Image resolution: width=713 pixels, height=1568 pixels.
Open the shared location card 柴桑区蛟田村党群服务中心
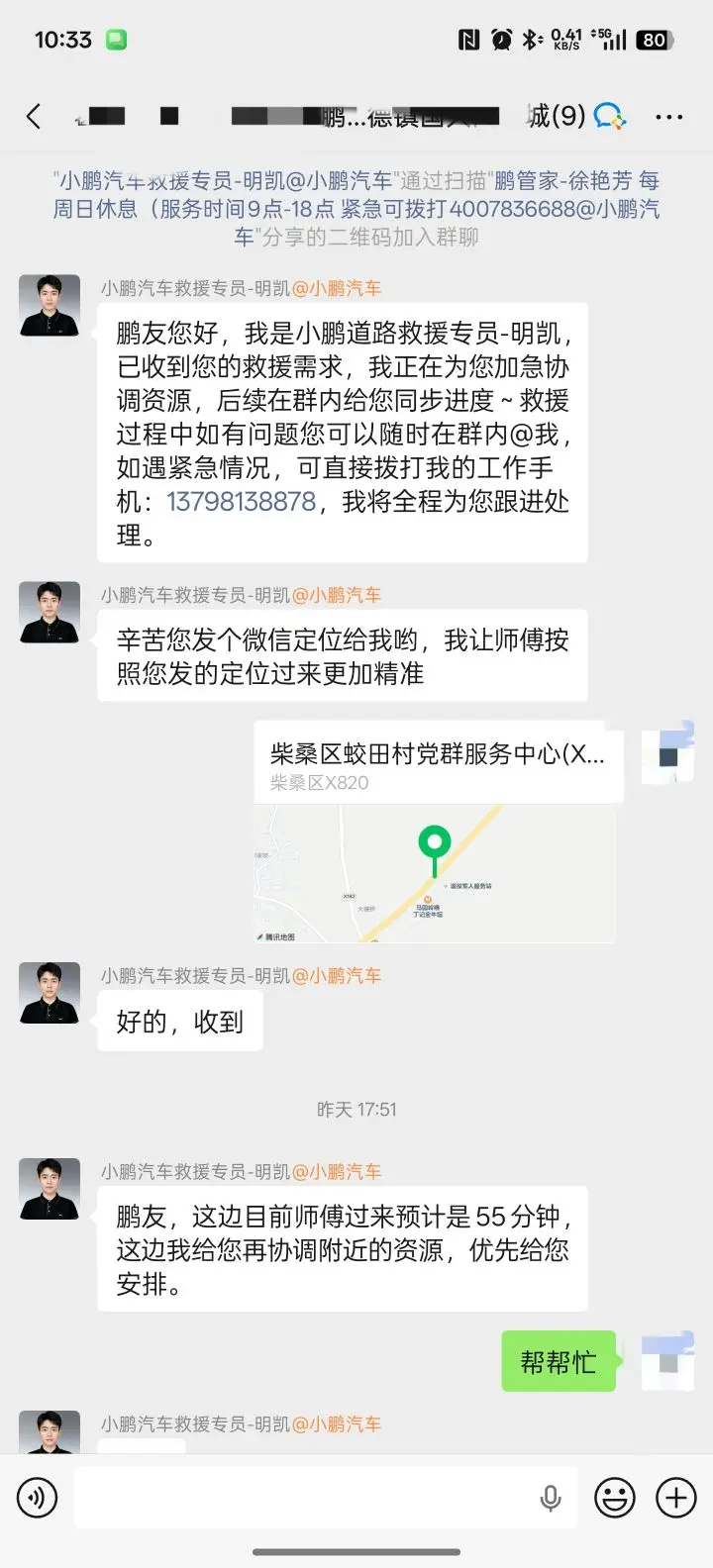point(436,832)
